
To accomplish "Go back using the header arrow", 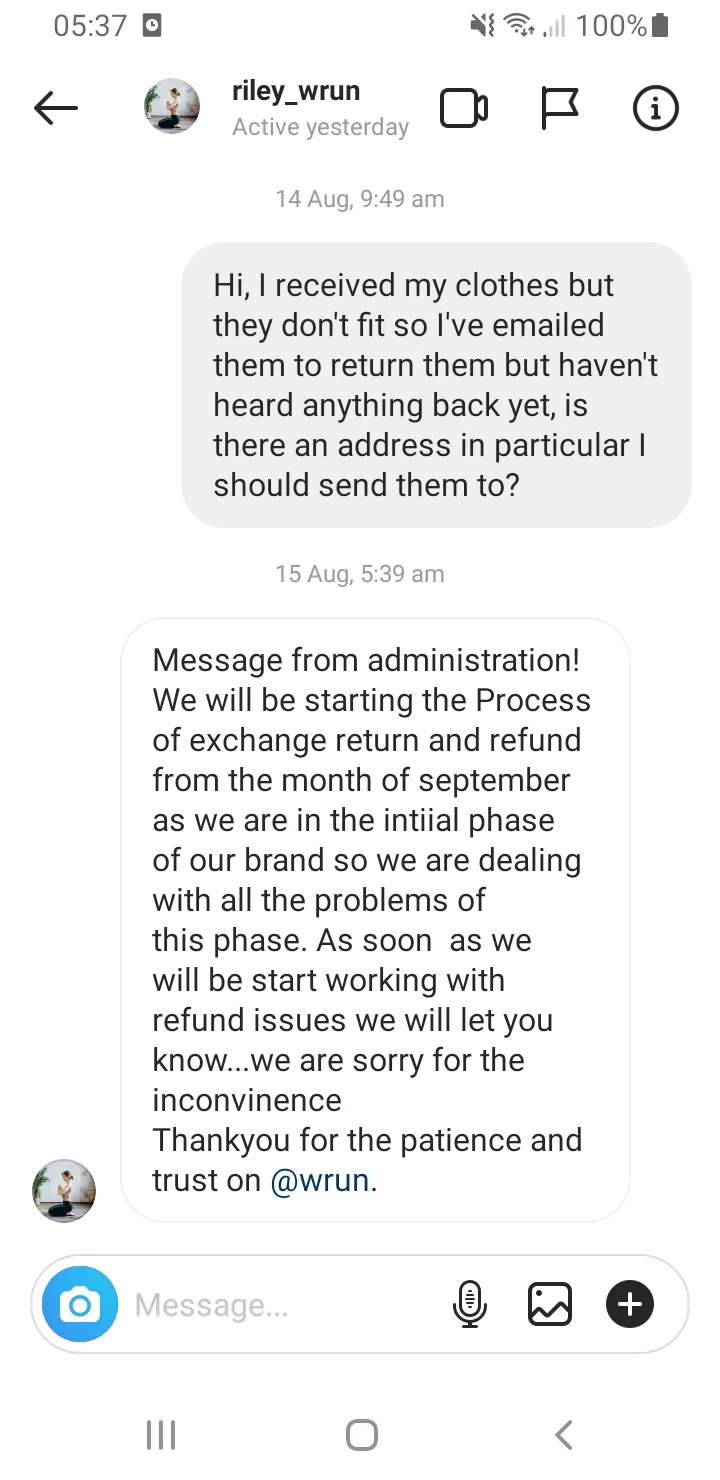I will click(x=56, y=109).
